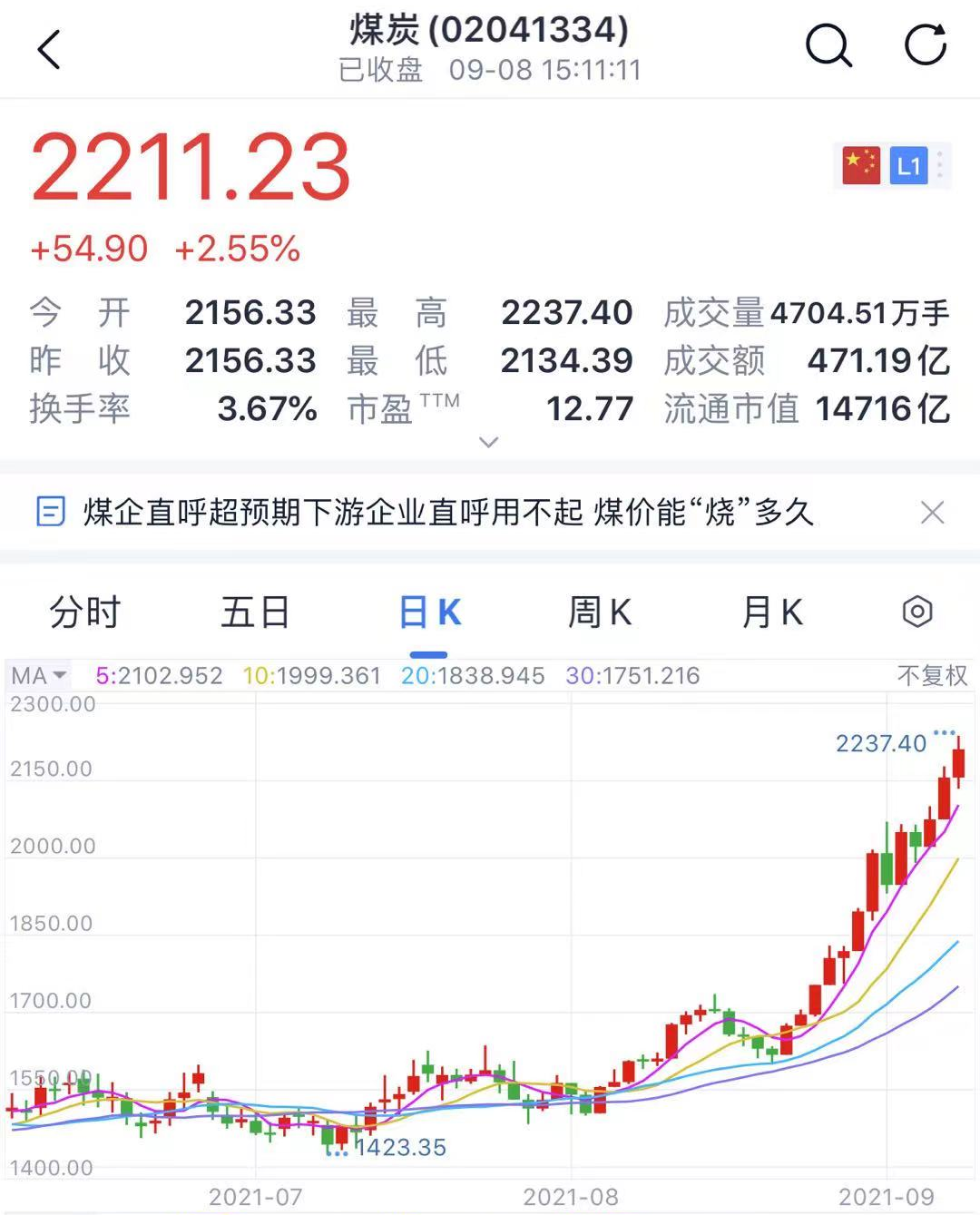The height and width of the screenshot is (1215, 980).
Task: Tap the L1 market level badge
Action: tap(908, 166)
